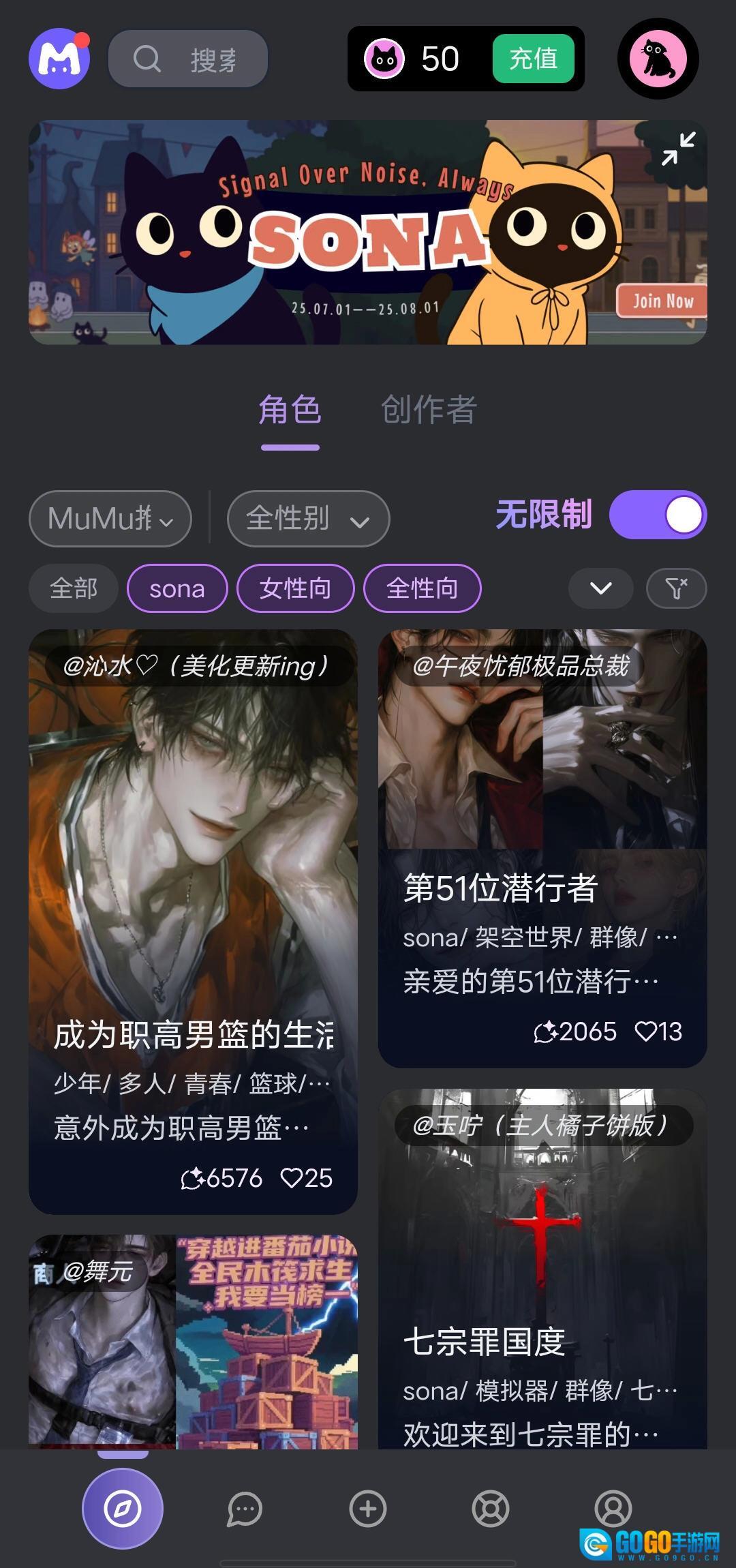Open the 成为职高男篮的生活 character card
The width and height of the screenshot is (736, 1568).
click(x=193, y=920)
